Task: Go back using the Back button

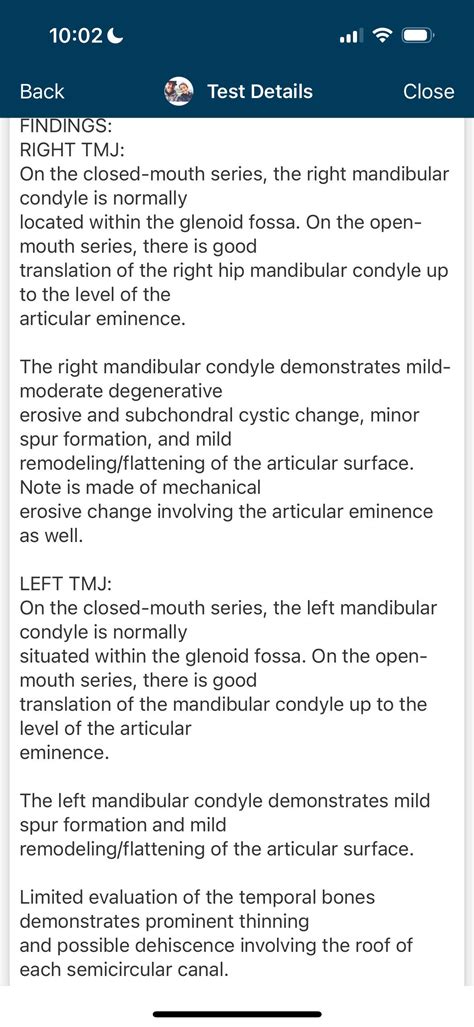Action: click(42, 92)
